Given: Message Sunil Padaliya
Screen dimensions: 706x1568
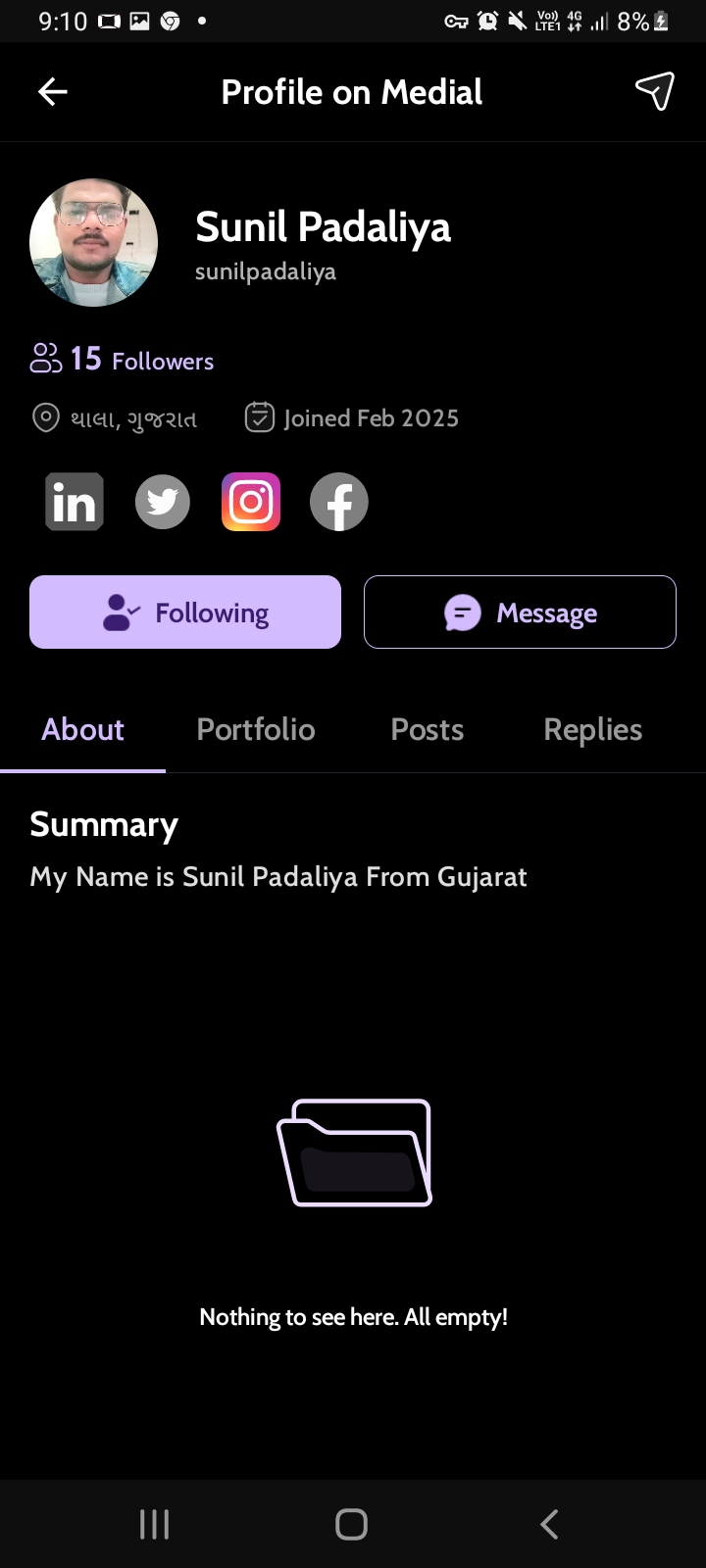Looking at the screenshot, I should click(520, 612).
